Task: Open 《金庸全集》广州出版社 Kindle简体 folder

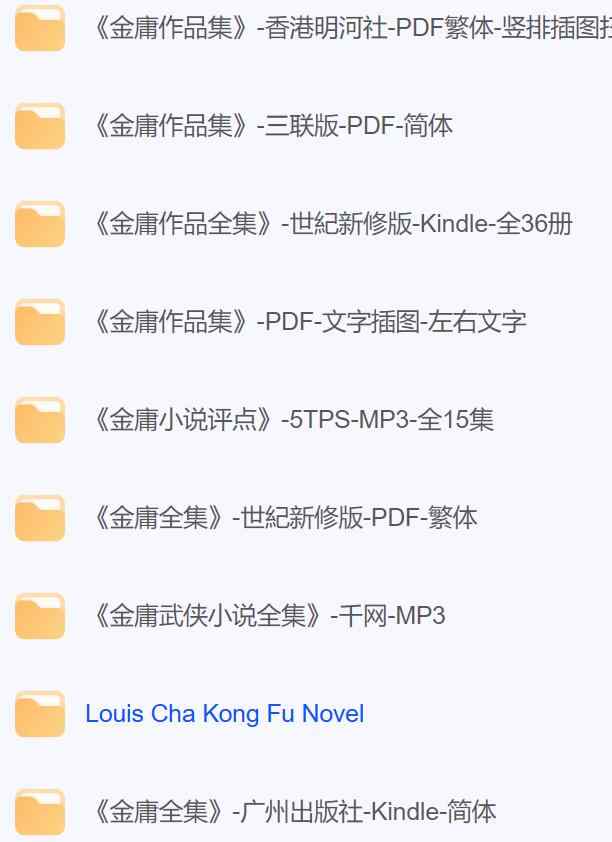Action: click(x=292, y=811)
